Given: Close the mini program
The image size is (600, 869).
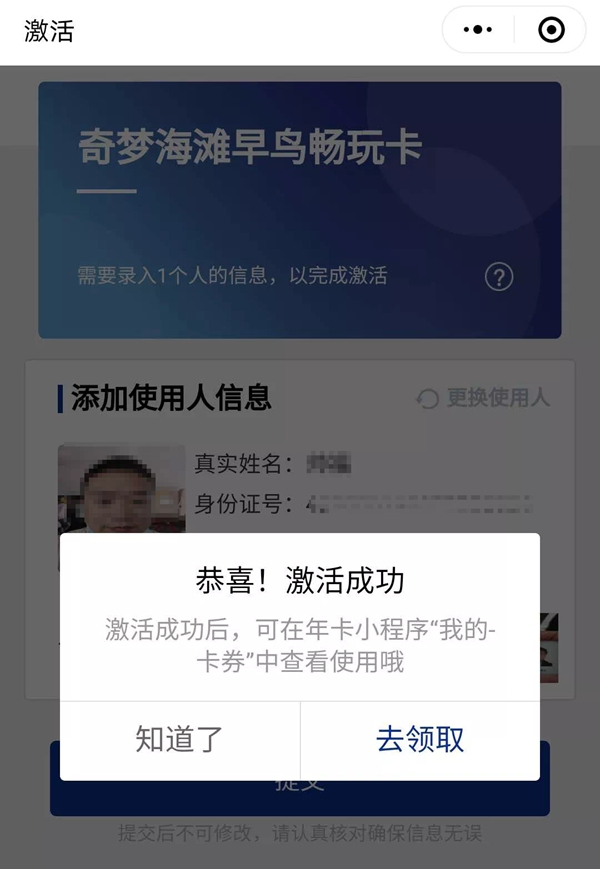Looking at the screenshot, I should [x=551, y=30].
